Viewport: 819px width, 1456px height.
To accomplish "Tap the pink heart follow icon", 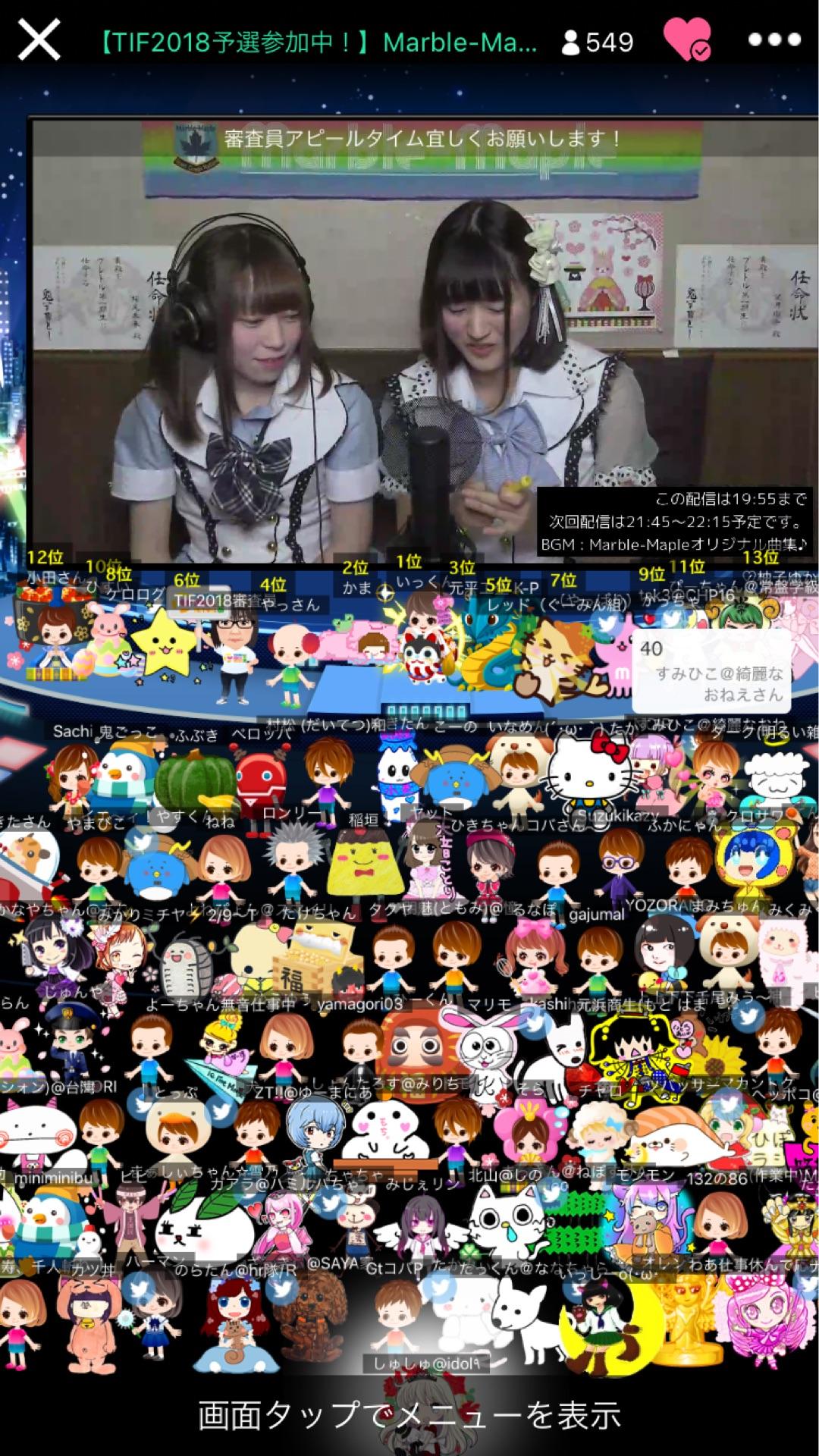I will click(687, 39).
